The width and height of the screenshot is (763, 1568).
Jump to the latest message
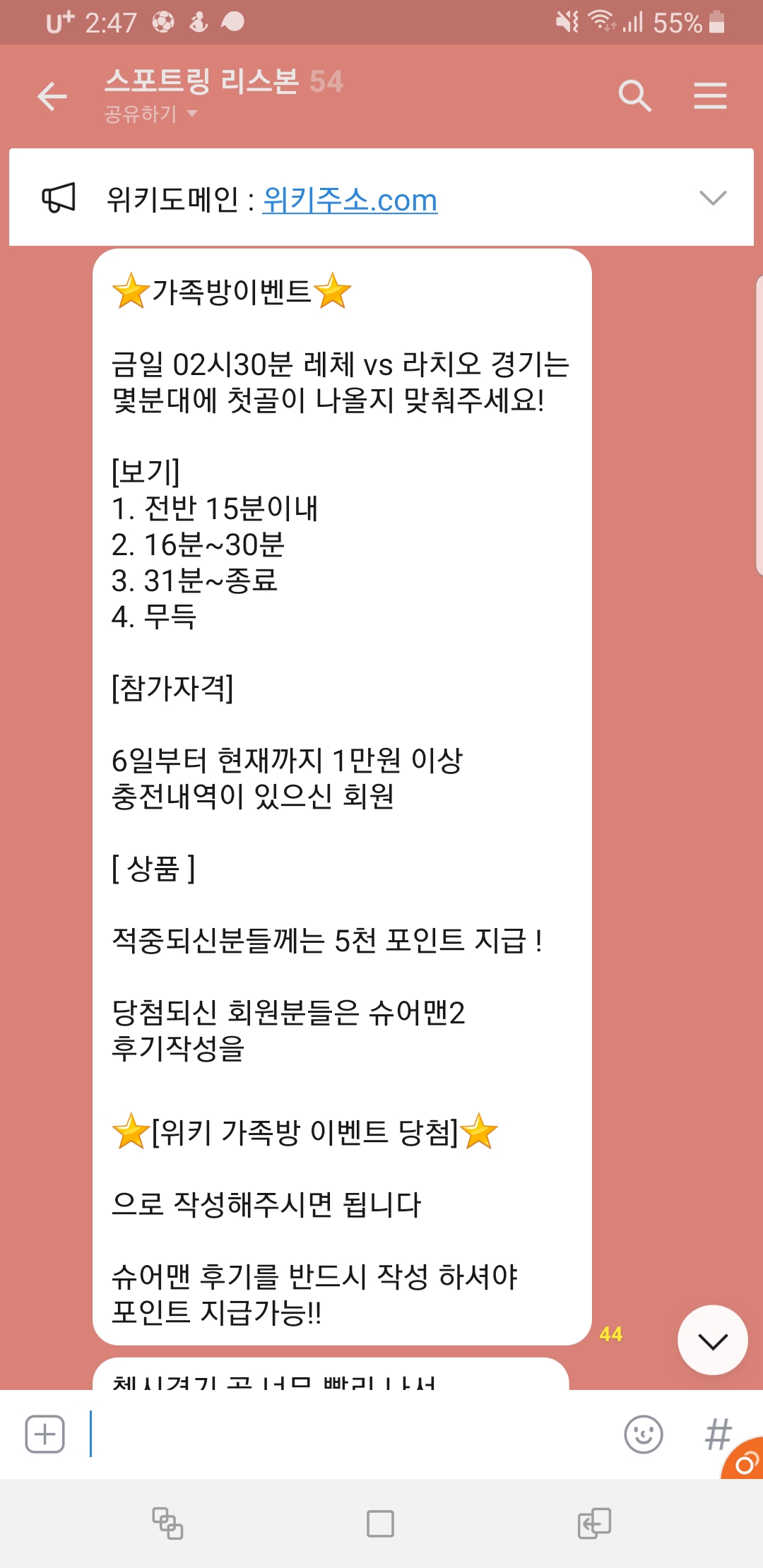(712, 1340)
